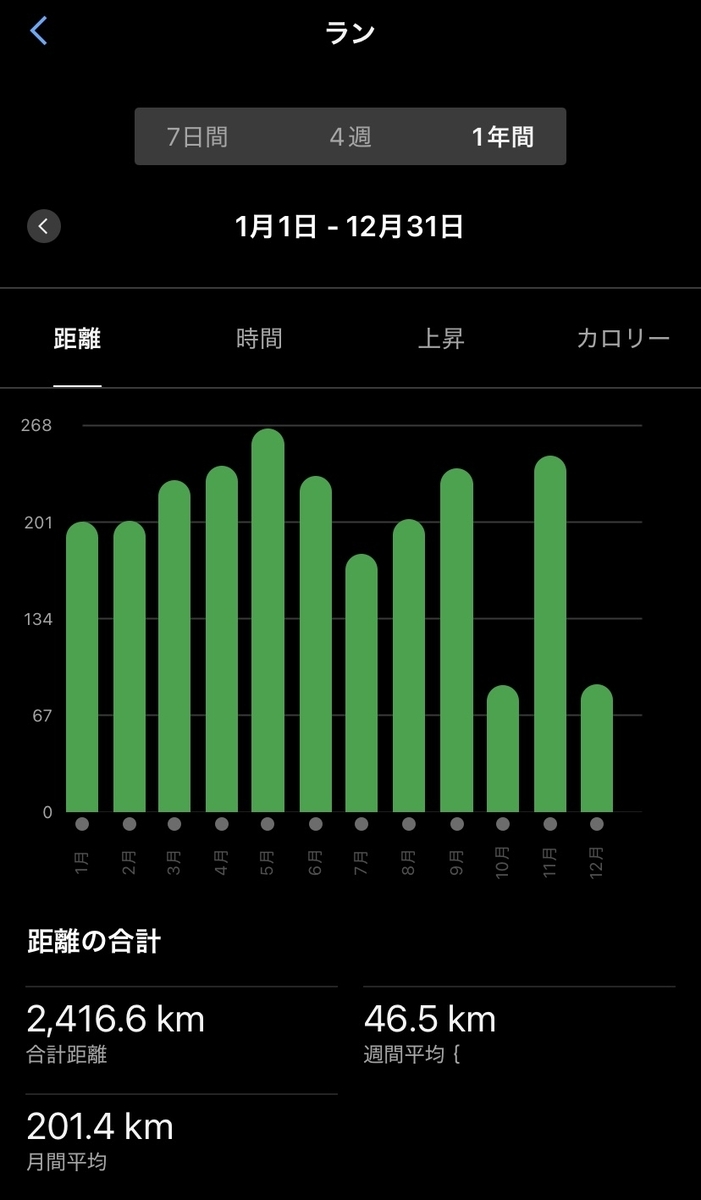Viewport: 701px width, 1200px height.
Task: Tap the 11月 bar in the chart
Action: 550,634
